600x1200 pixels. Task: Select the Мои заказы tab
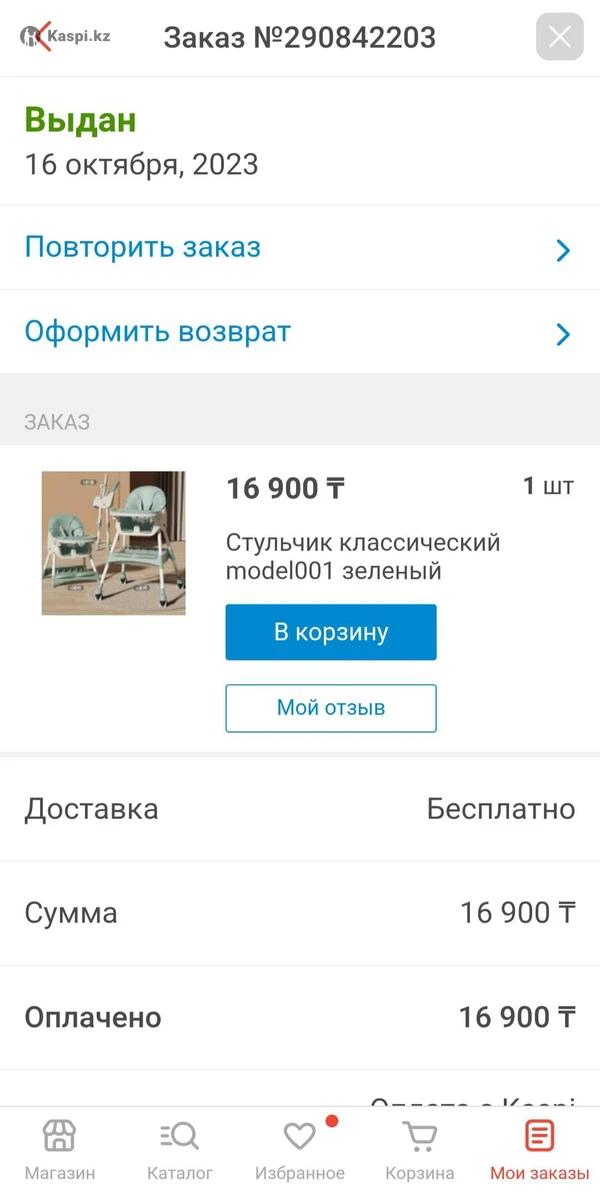[539, 1150]
